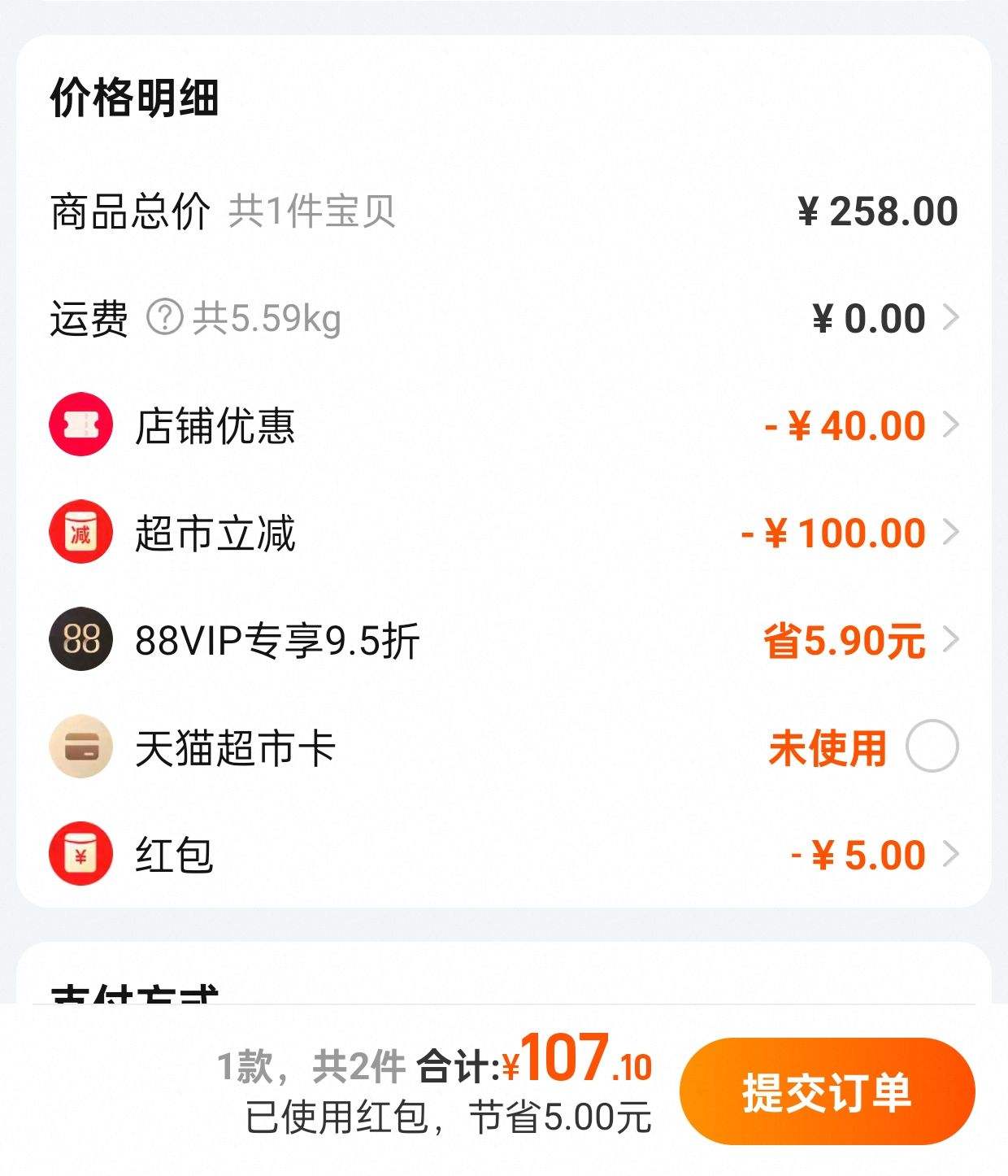Expand the 超市立减 deduction details
The height and width of the screenshot is (1176, 1008).
click(x=953, y=533)
